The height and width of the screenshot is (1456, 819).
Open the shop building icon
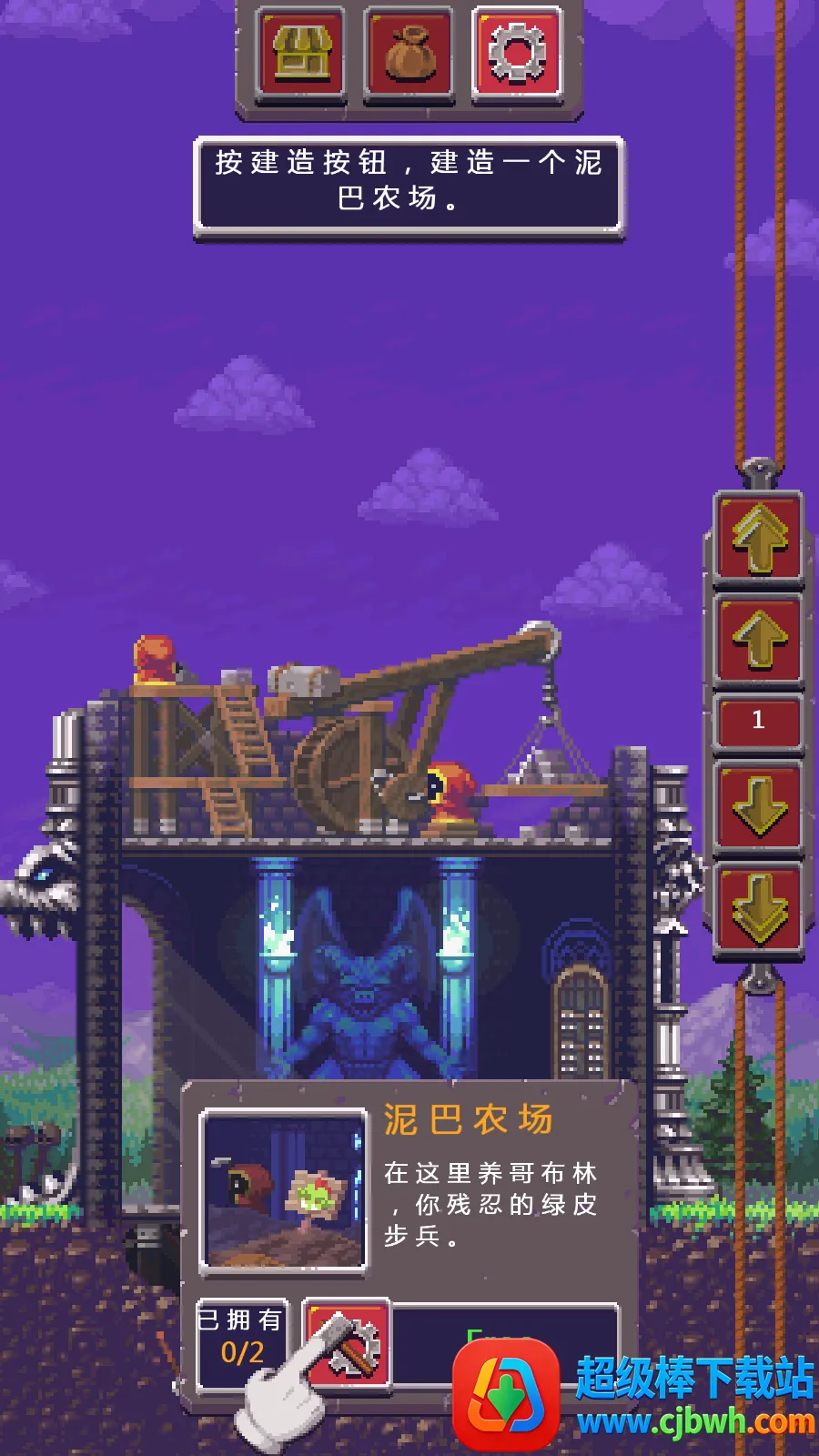[300, 52]
